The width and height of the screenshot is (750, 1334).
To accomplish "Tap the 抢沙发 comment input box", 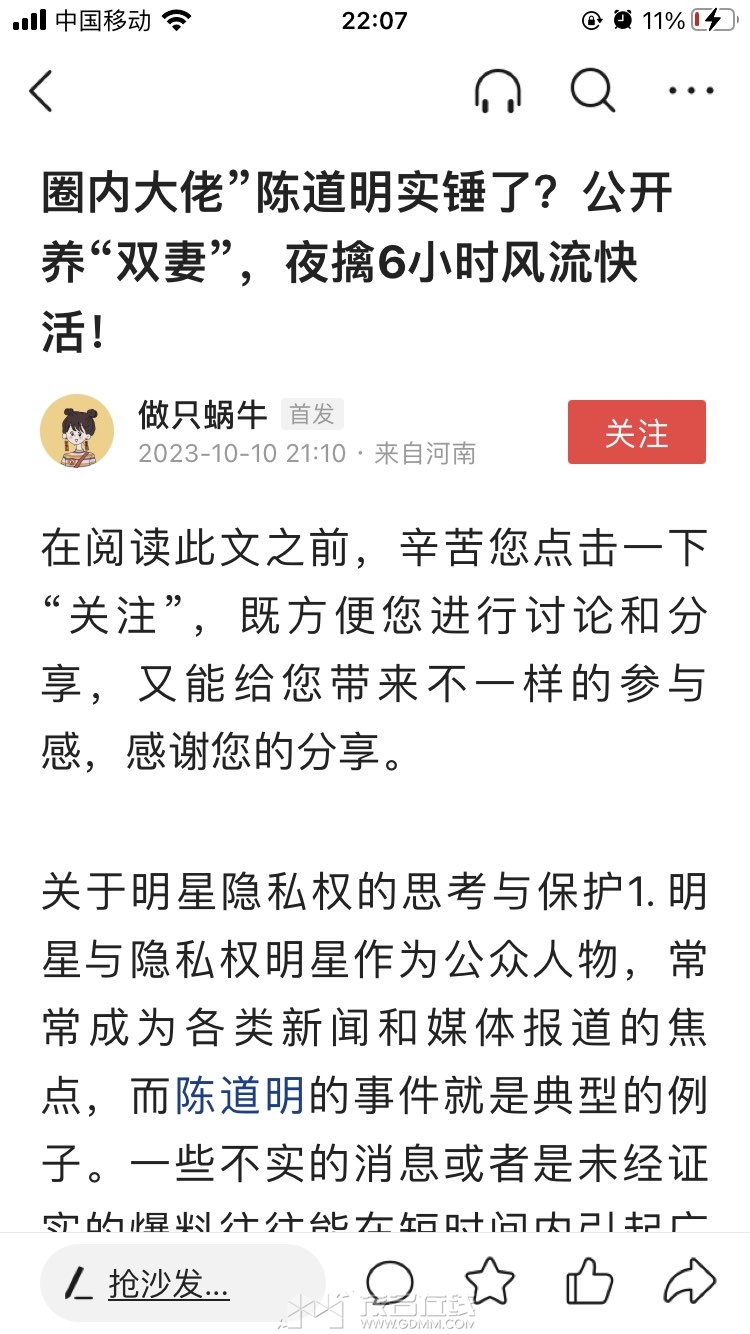I will (183, 1285).
